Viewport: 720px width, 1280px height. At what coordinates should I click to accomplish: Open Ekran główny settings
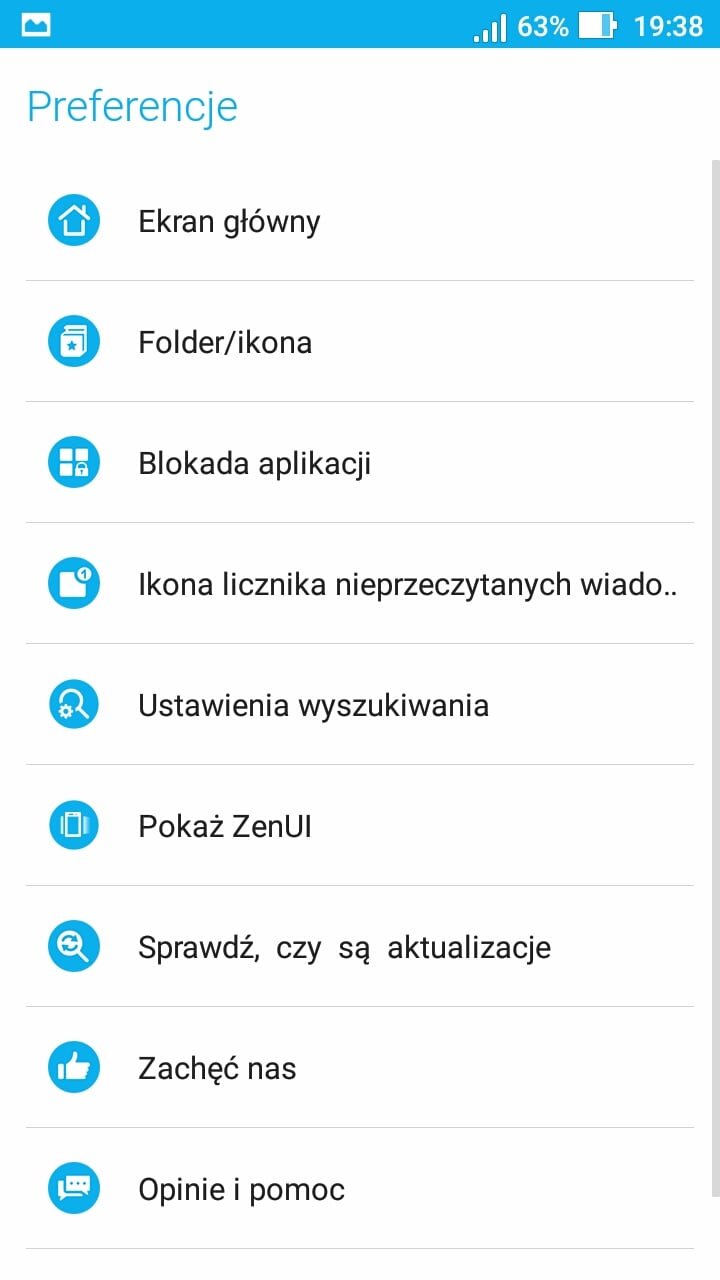point(360,221)
